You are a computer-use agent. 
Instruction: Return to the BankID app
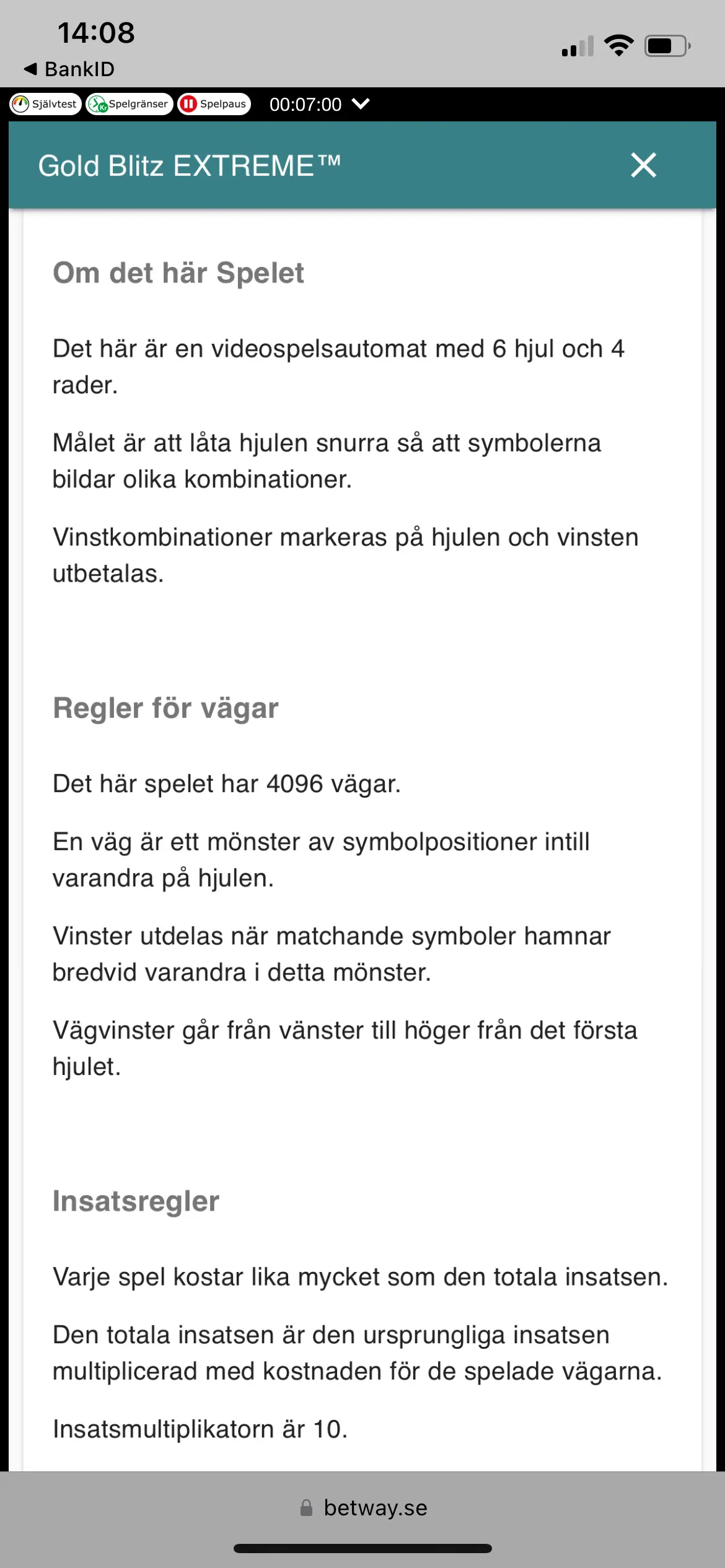(69, 69)
